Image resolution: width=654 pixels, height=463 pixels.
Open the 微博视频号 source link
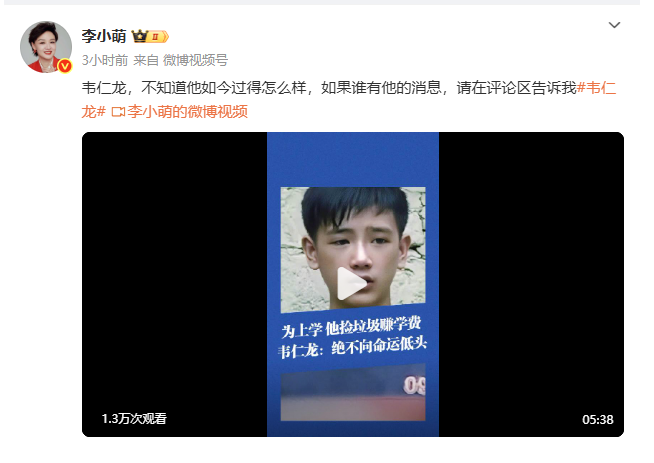[194, 60]
